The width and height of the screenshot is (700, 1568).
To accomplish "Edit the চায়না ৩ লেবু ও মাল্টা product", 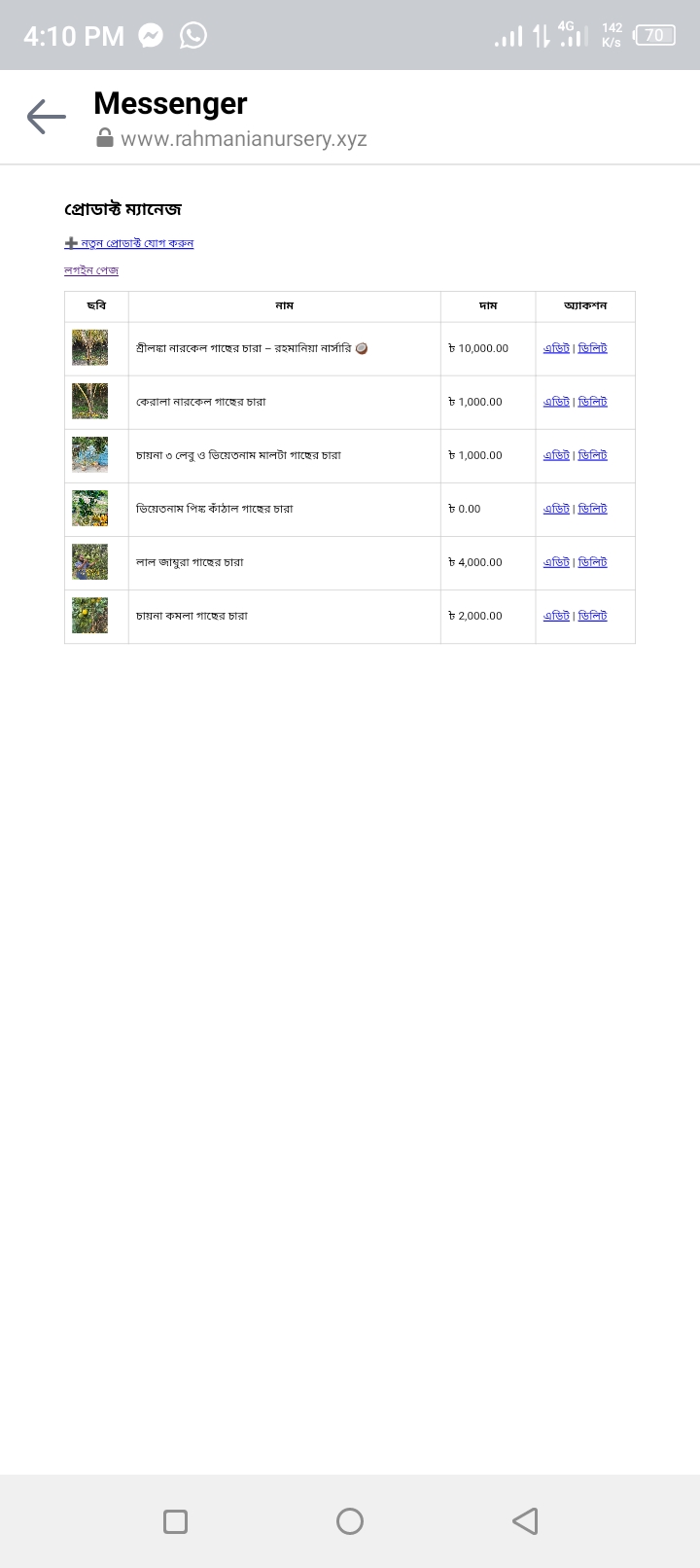I will [556, 455].
